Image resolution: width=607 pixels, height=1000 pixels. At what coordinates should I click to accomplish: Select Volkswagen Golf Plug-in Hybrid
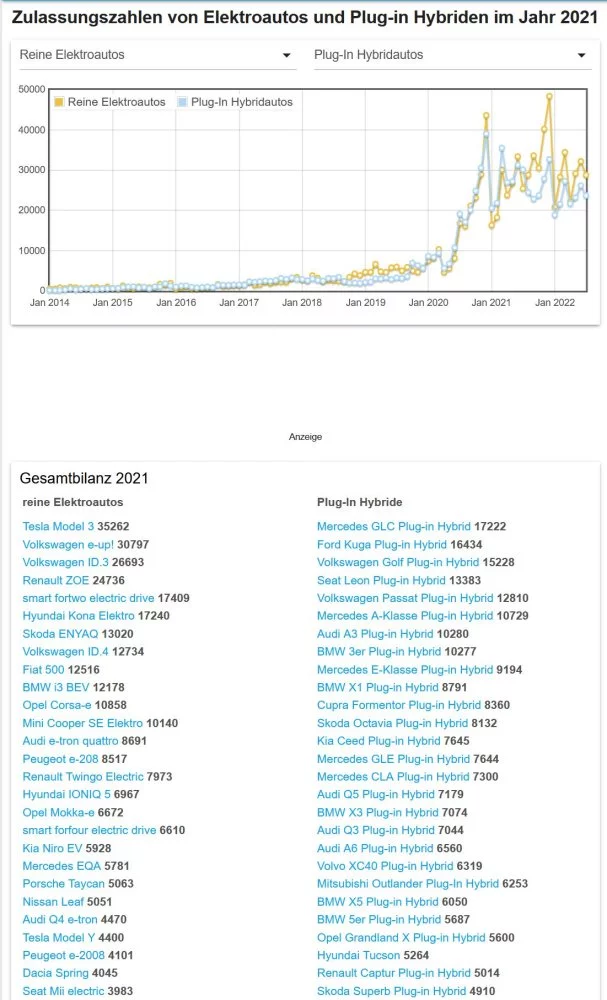398,562
